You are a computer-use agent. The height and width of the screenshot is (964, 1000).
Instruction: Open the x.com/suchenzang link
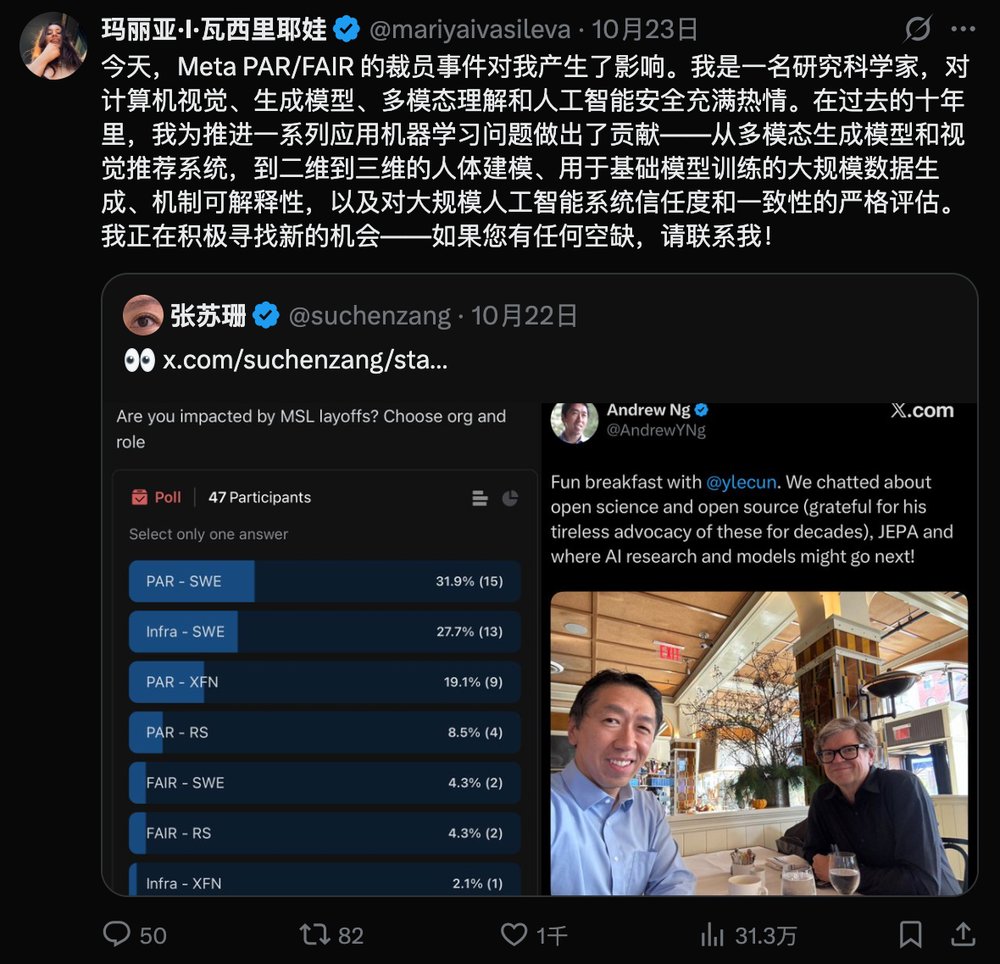pyautogui.click(x=305, y=360)
